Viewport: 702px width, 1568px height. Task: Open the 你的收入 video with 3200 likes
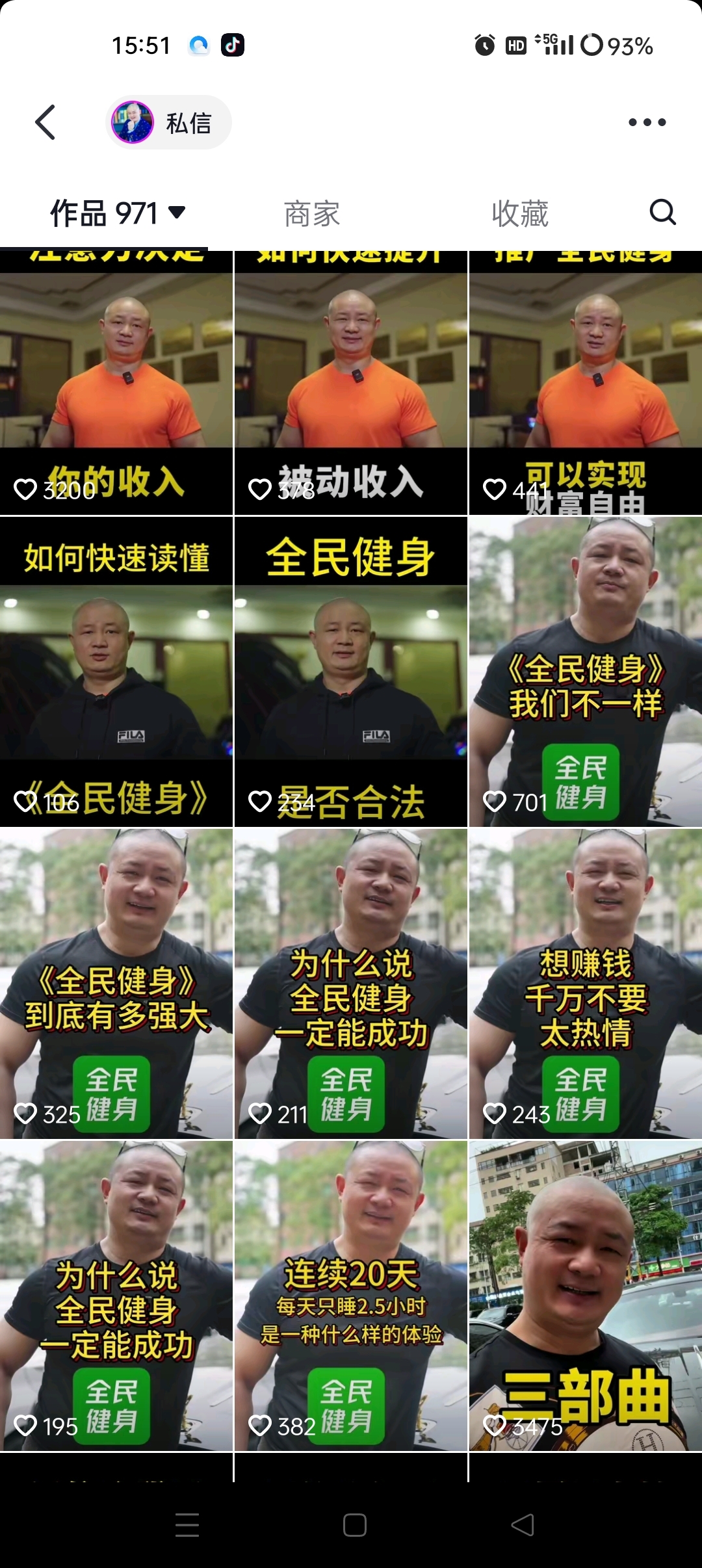116,384
